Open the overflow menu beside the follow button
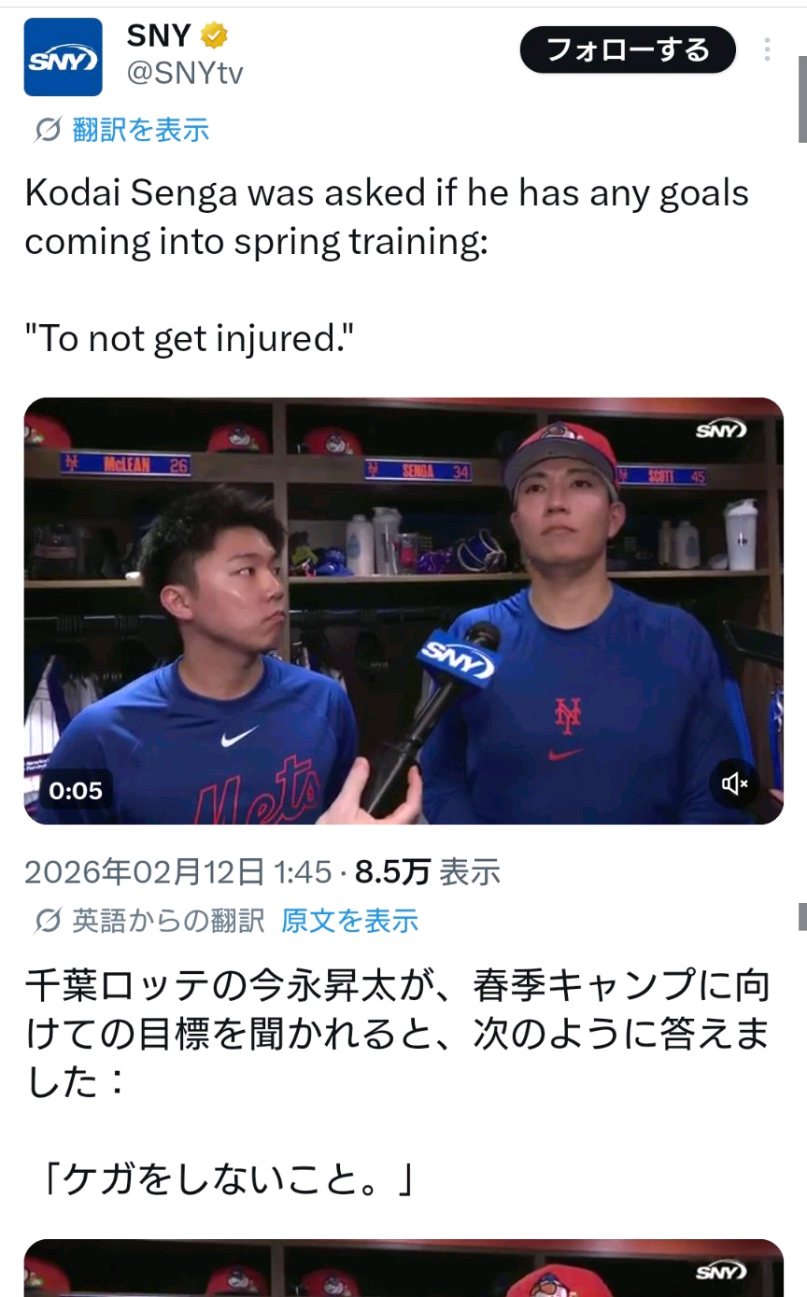 (768, 49)
